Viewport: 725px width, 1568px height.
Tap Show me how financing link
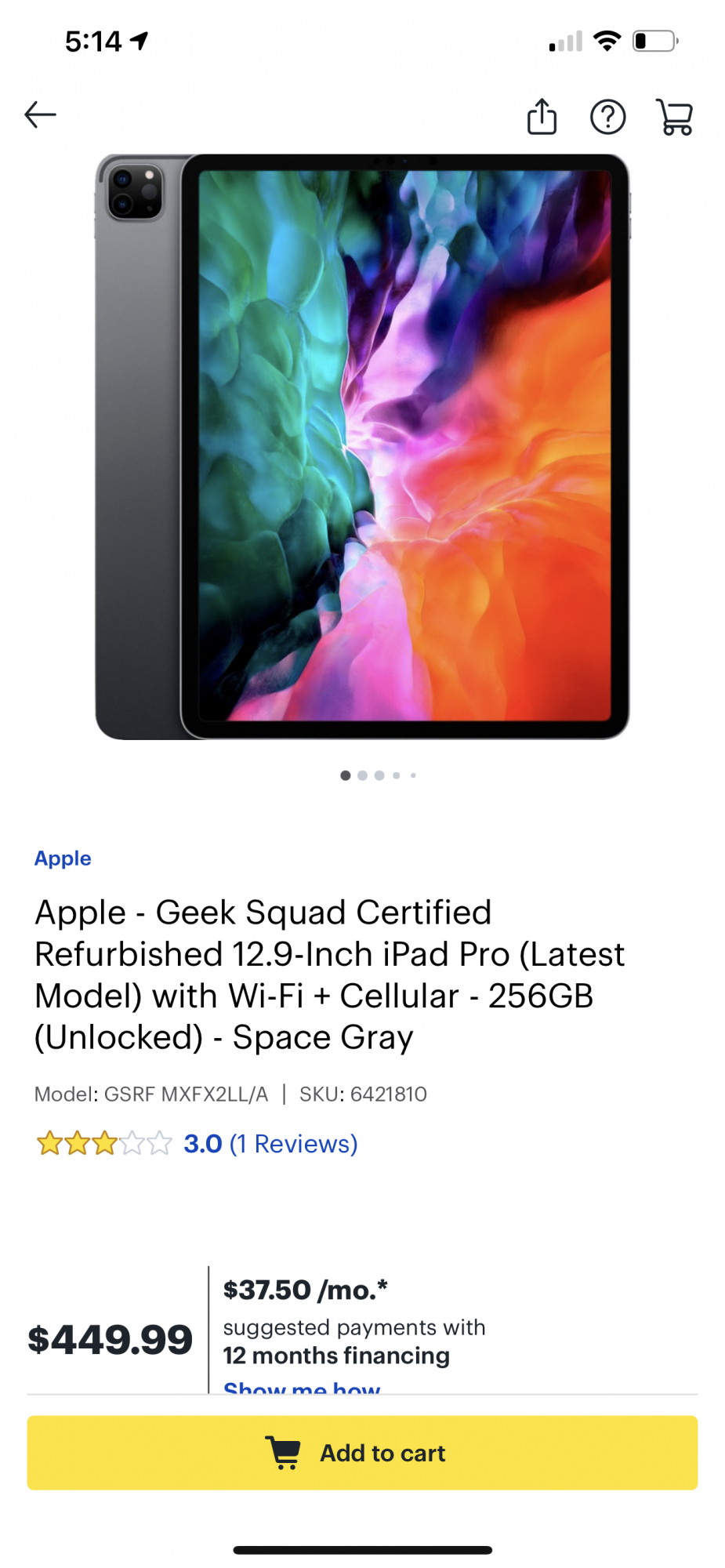[x=302, y=1387]
